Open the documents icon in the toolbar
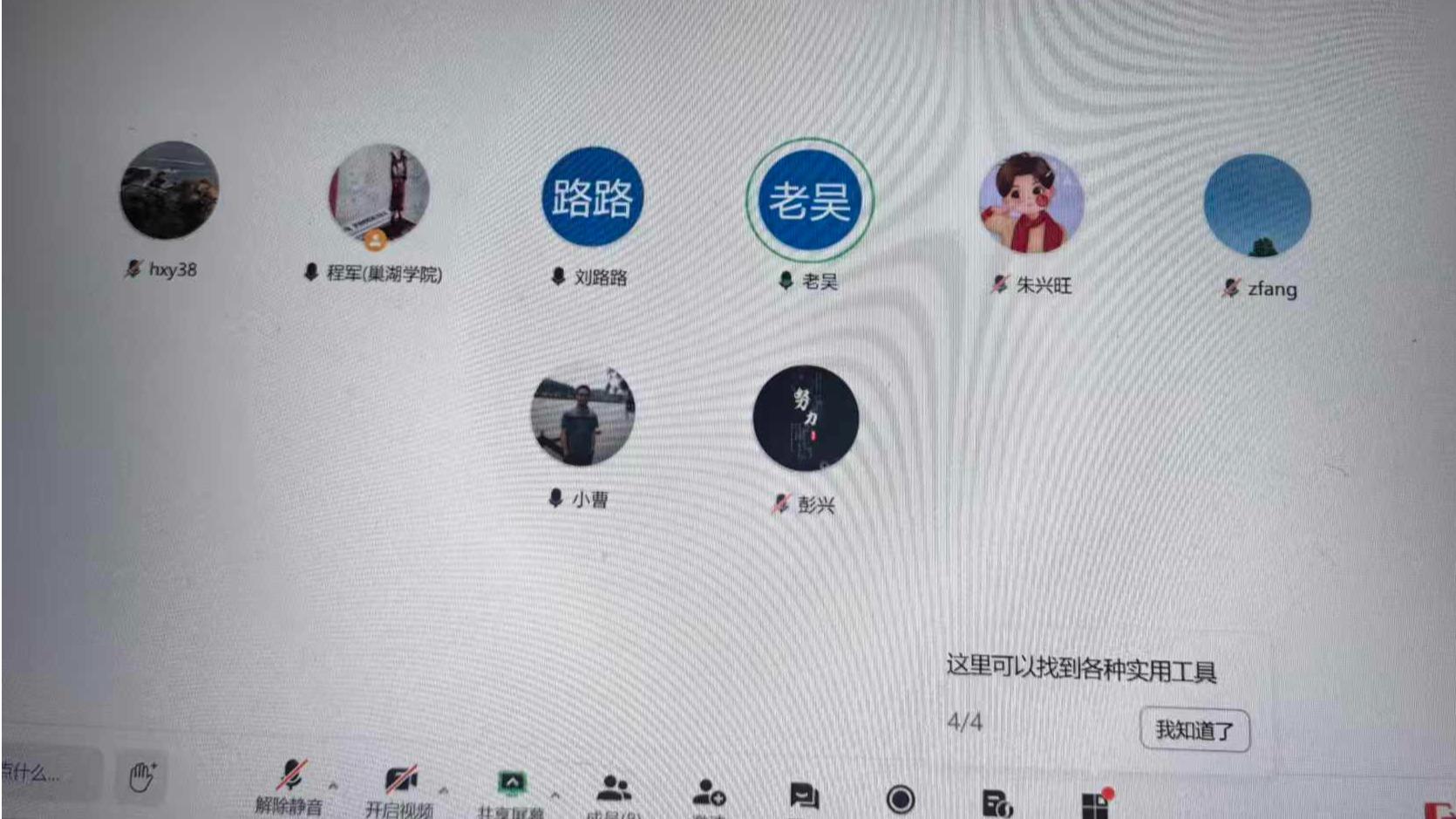 (996, 802)
